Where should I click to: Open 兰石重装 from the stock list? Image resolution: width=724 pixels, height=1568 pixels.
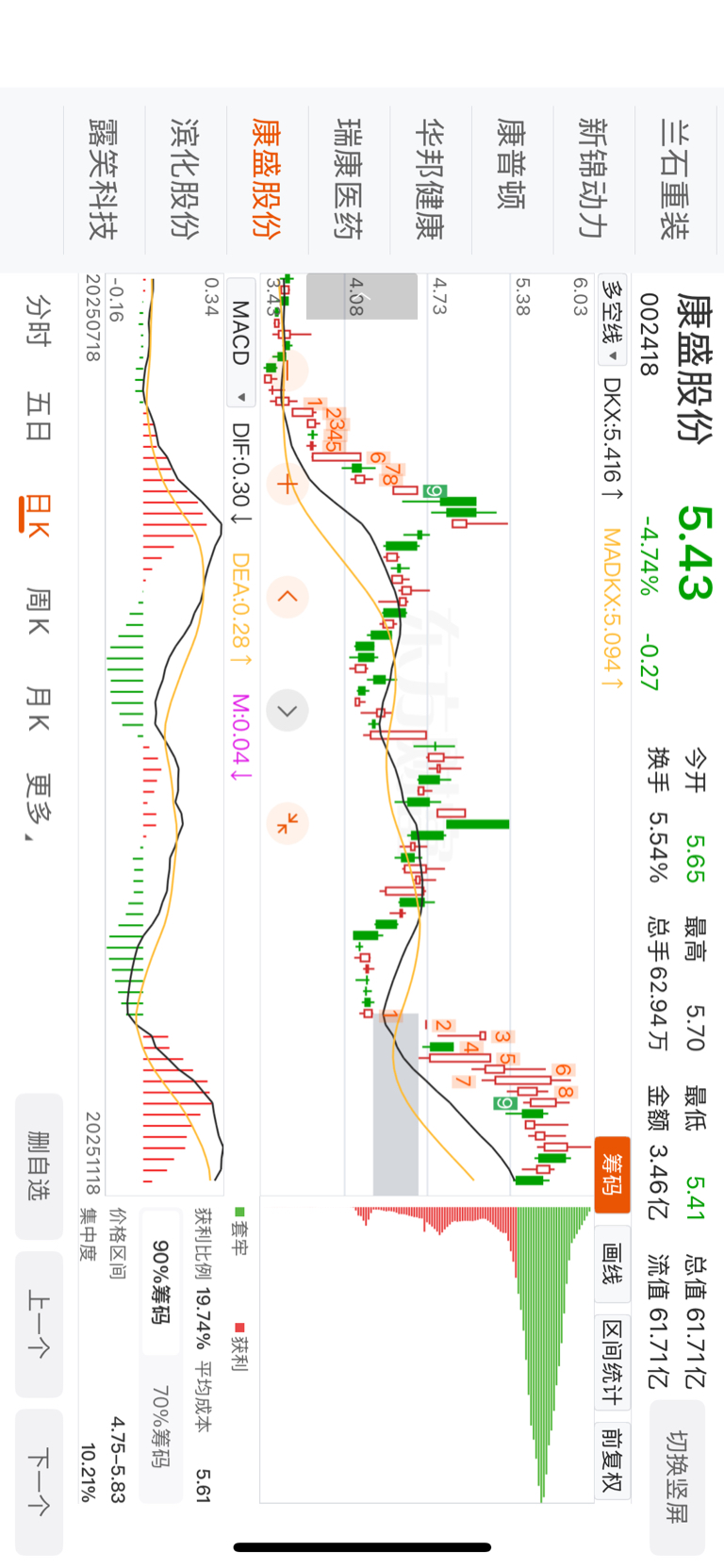[674, 179]
